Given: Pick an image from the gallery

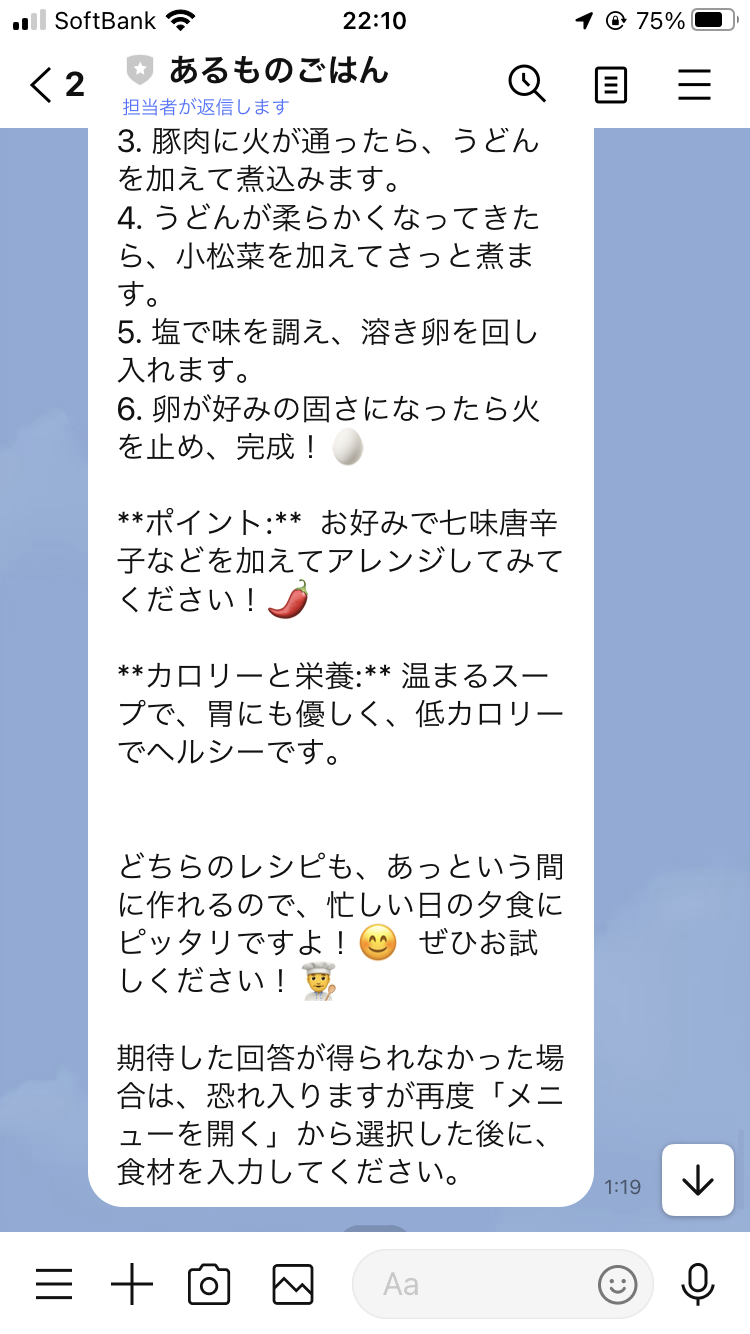Looking at the screenshot, I should 292,1284.
